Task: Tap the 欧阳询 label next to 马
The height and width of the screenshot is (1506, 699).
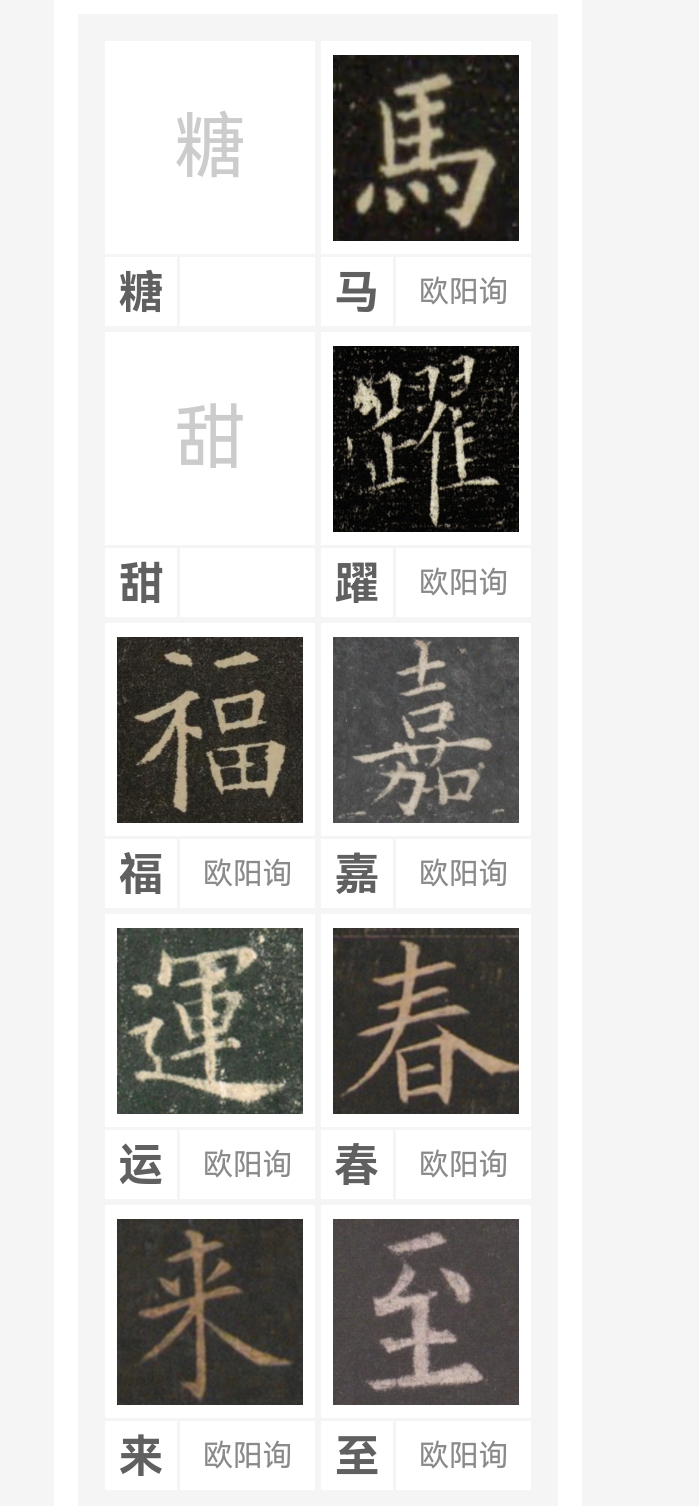Action: [x=463, y=292]
